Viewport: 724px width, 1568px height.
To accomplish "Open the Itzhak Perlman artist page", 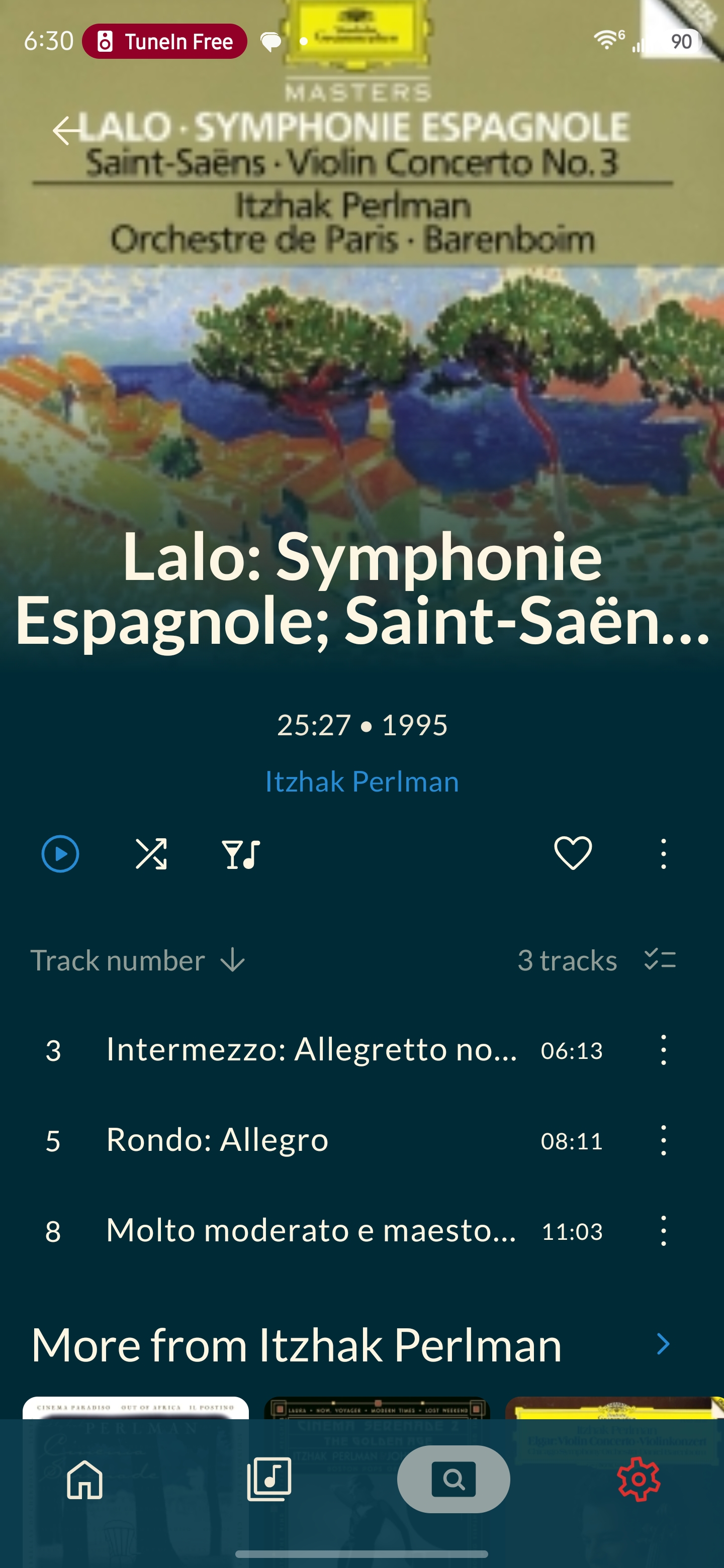I will pyautogui.click(x=361, y=781).
